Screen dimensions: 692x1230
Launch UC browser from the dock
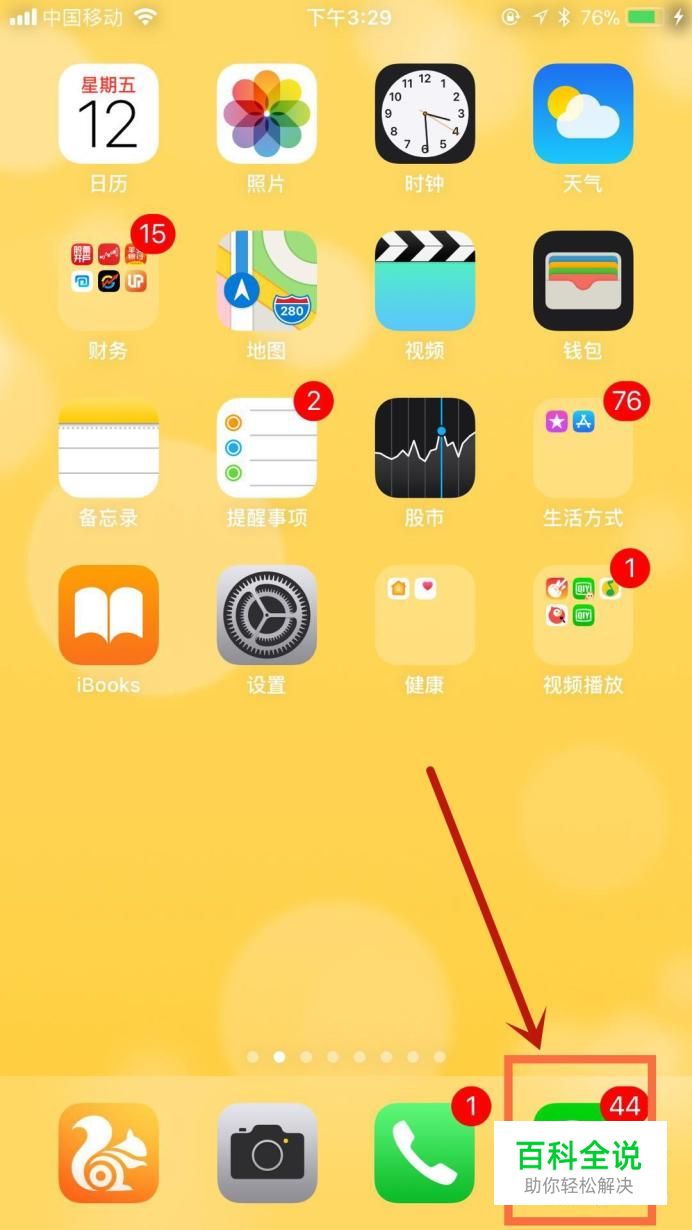[x=108, y=1153]
